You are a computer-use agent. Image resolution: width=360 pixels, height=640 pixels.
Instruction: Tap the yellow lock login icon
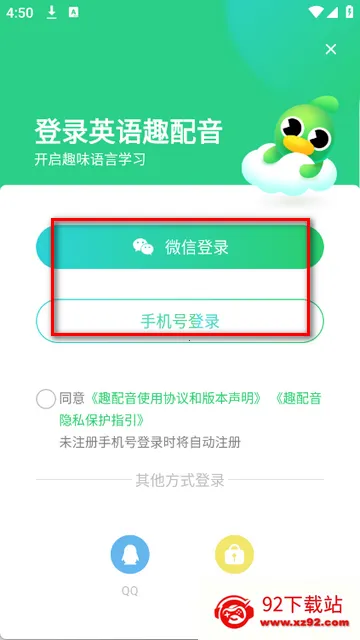tap(234, 554)
